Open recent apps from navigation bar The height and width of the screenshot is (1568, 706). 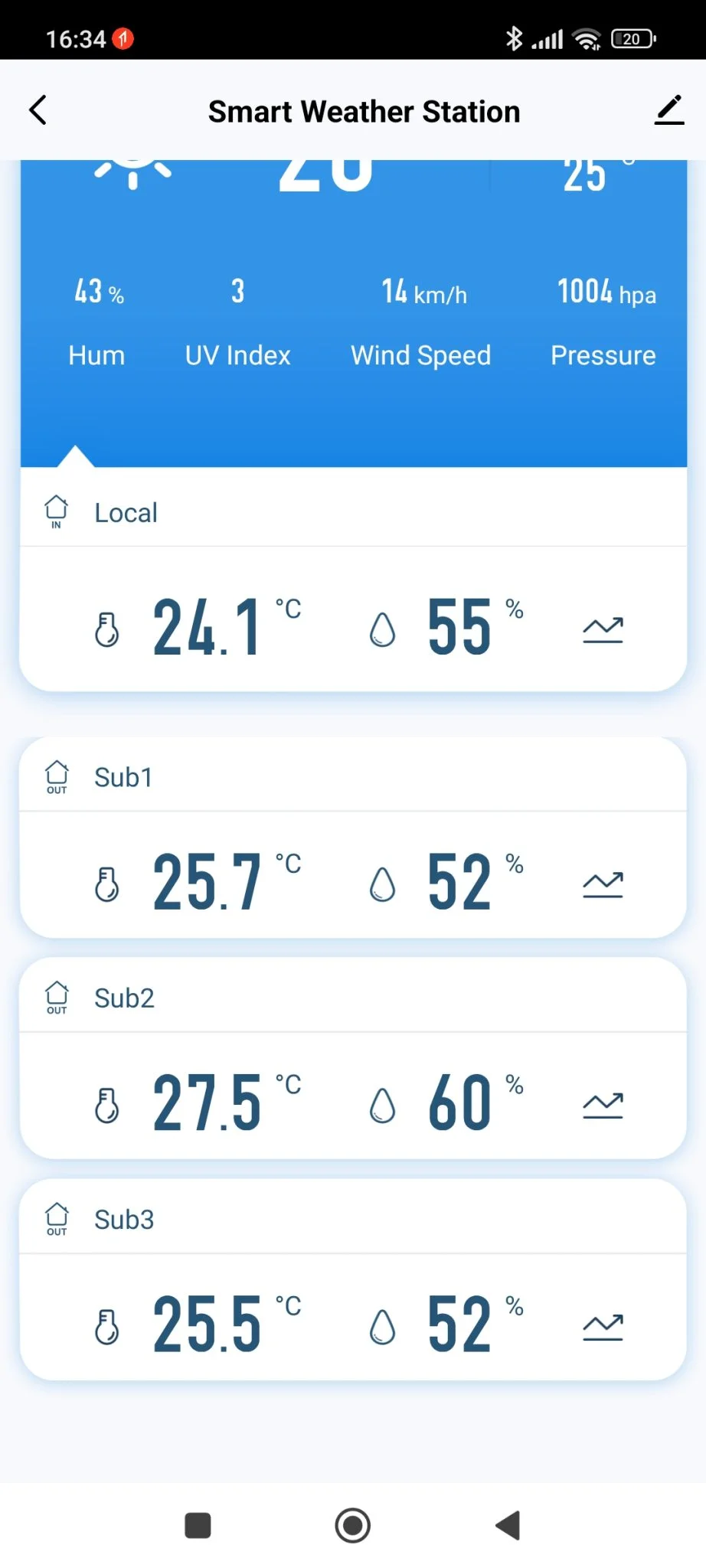pyautogui.click(x=198, y=1525)
